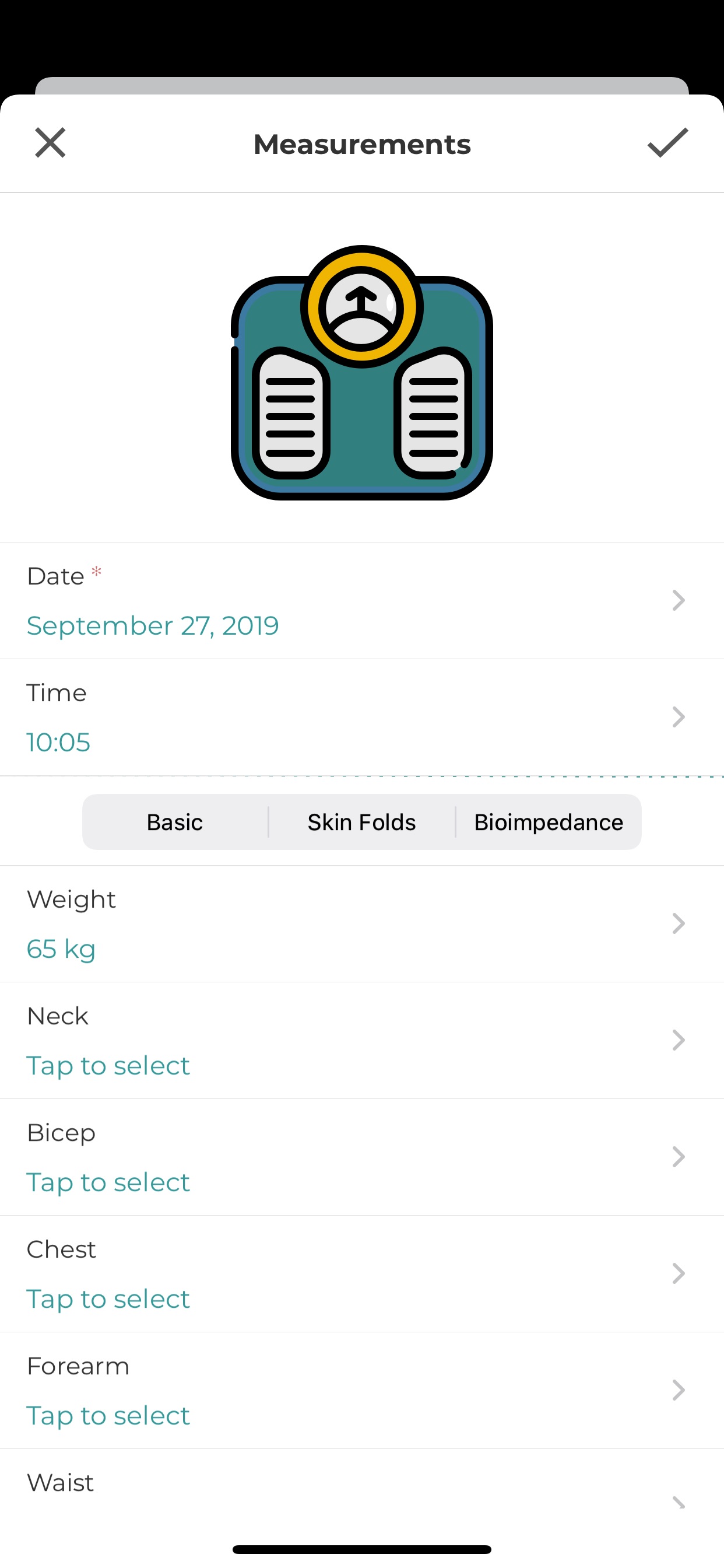The width and height of the screenshot is (724, 1568).
Task: Open the Neck measurement row
Action: pos(361,1040)
